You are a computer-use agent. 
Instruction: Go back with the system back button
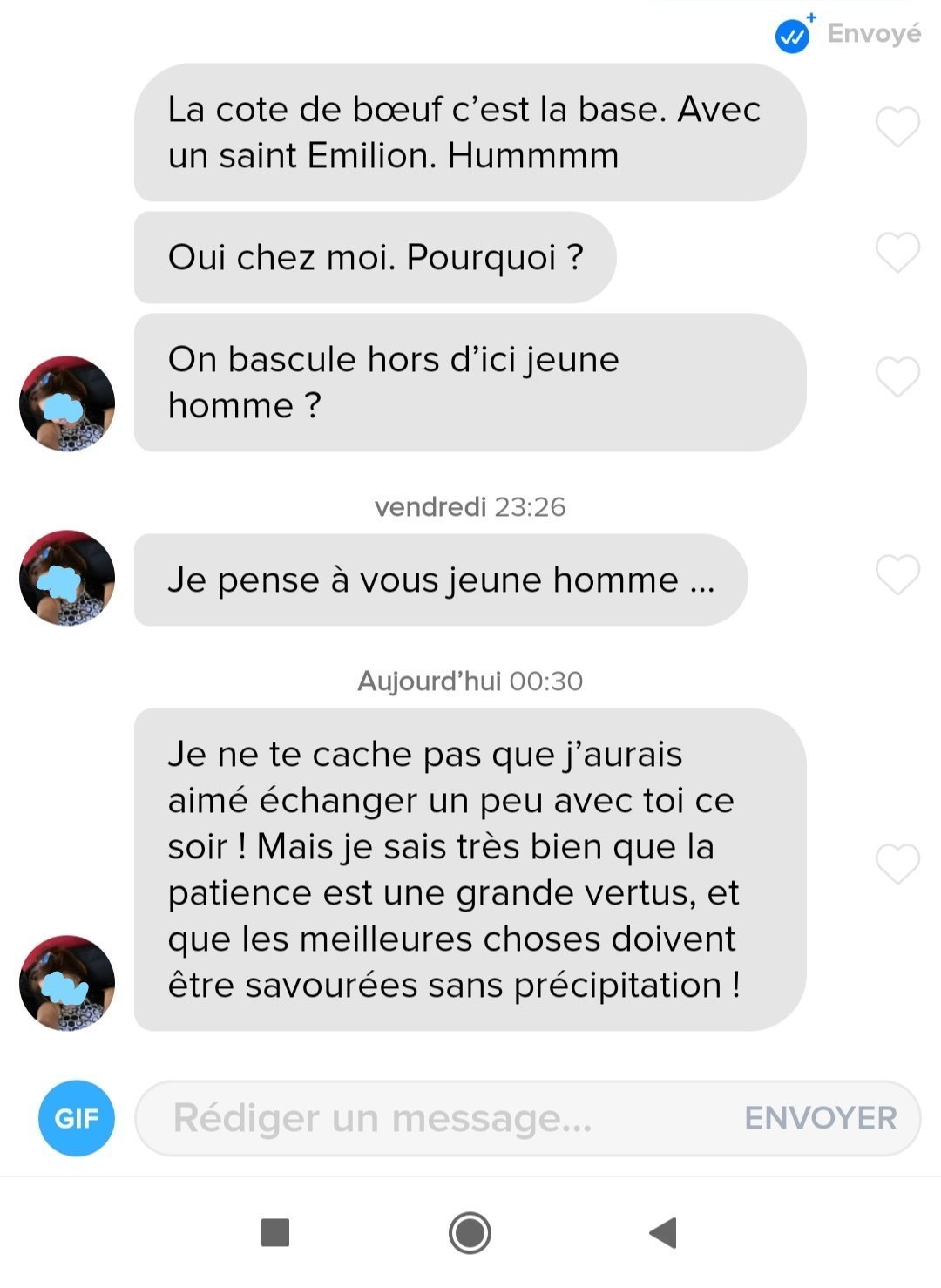664,1232
